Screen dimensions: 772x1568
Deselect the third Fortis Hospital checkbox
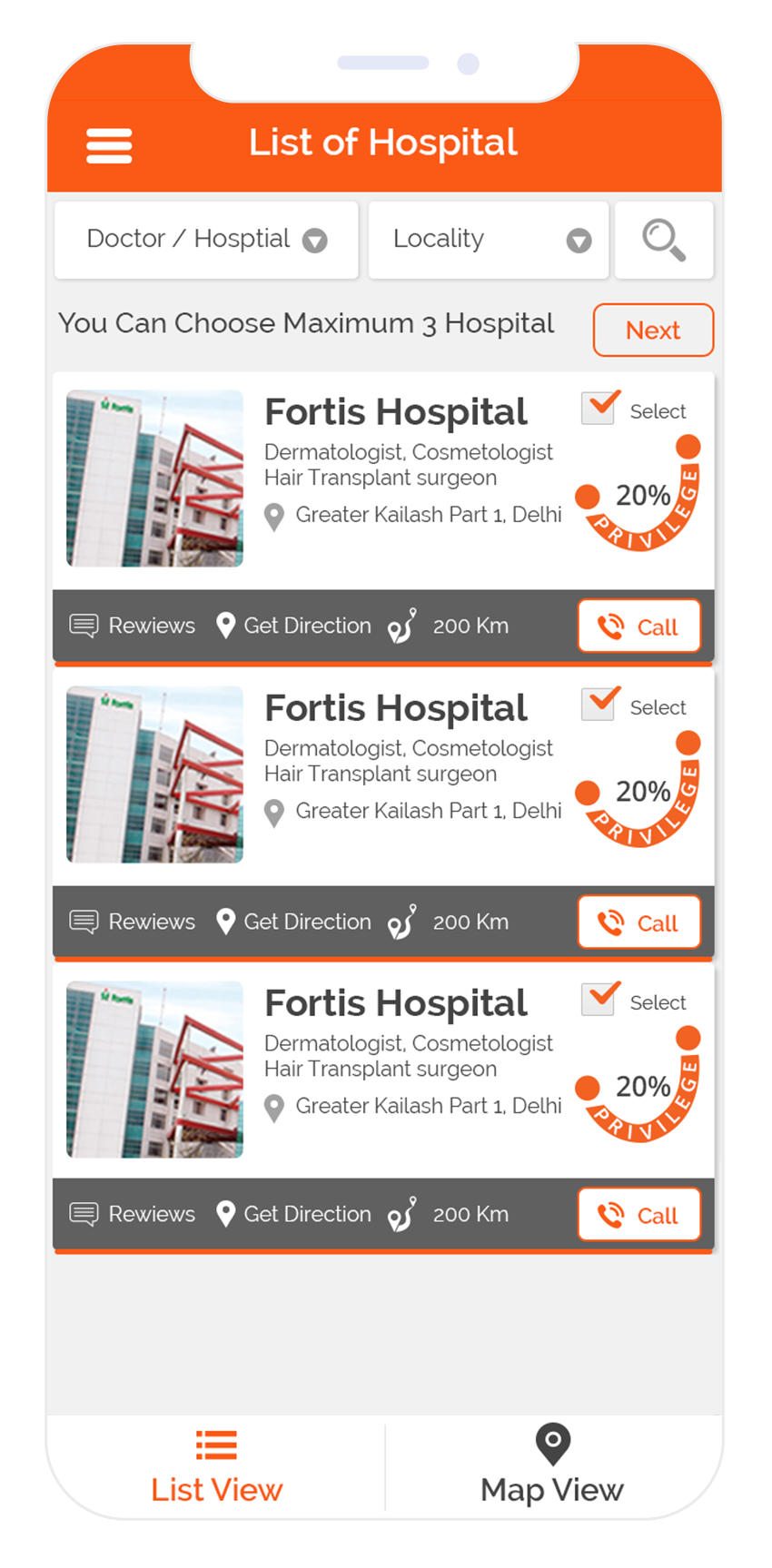pyautogui.click(x=599, y=1000)
